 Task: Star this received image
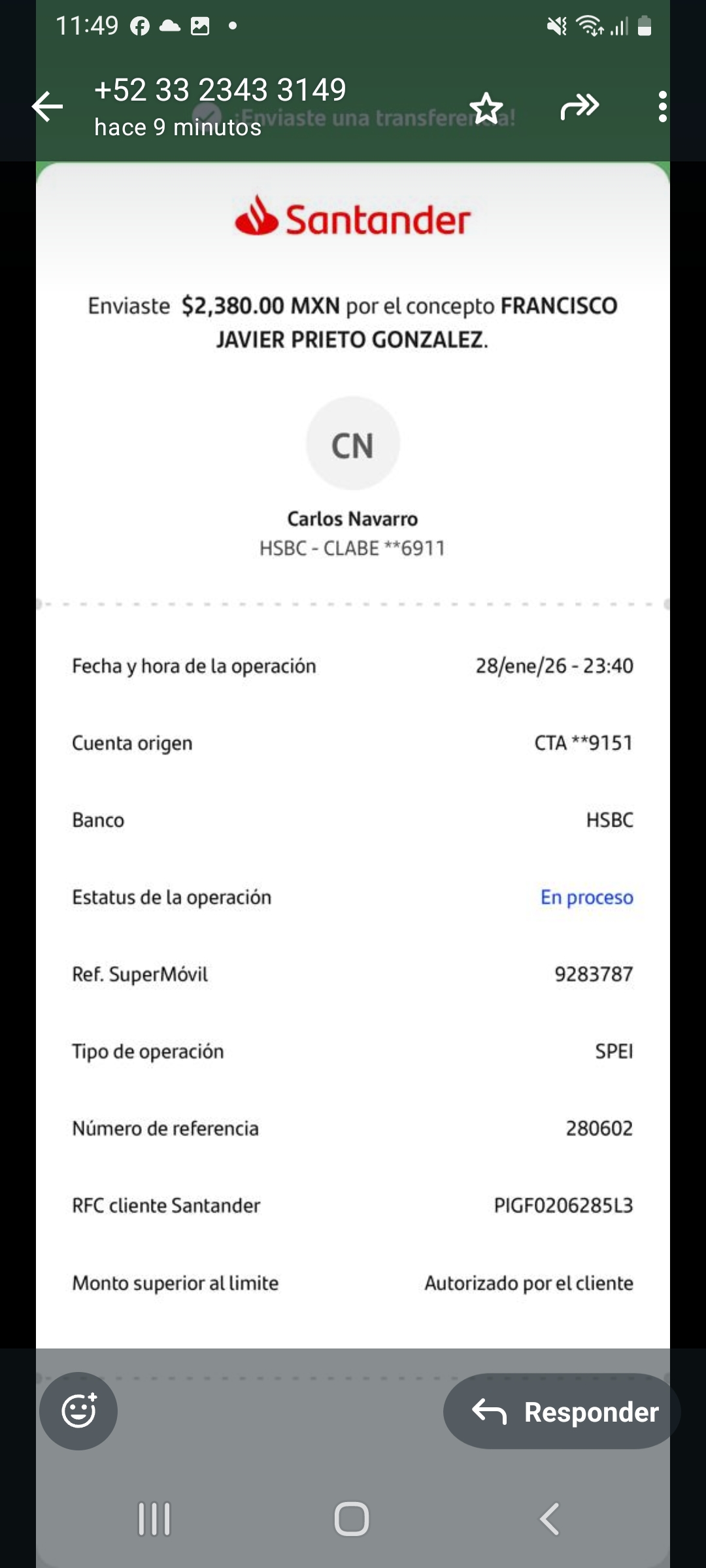coord(486,108)
